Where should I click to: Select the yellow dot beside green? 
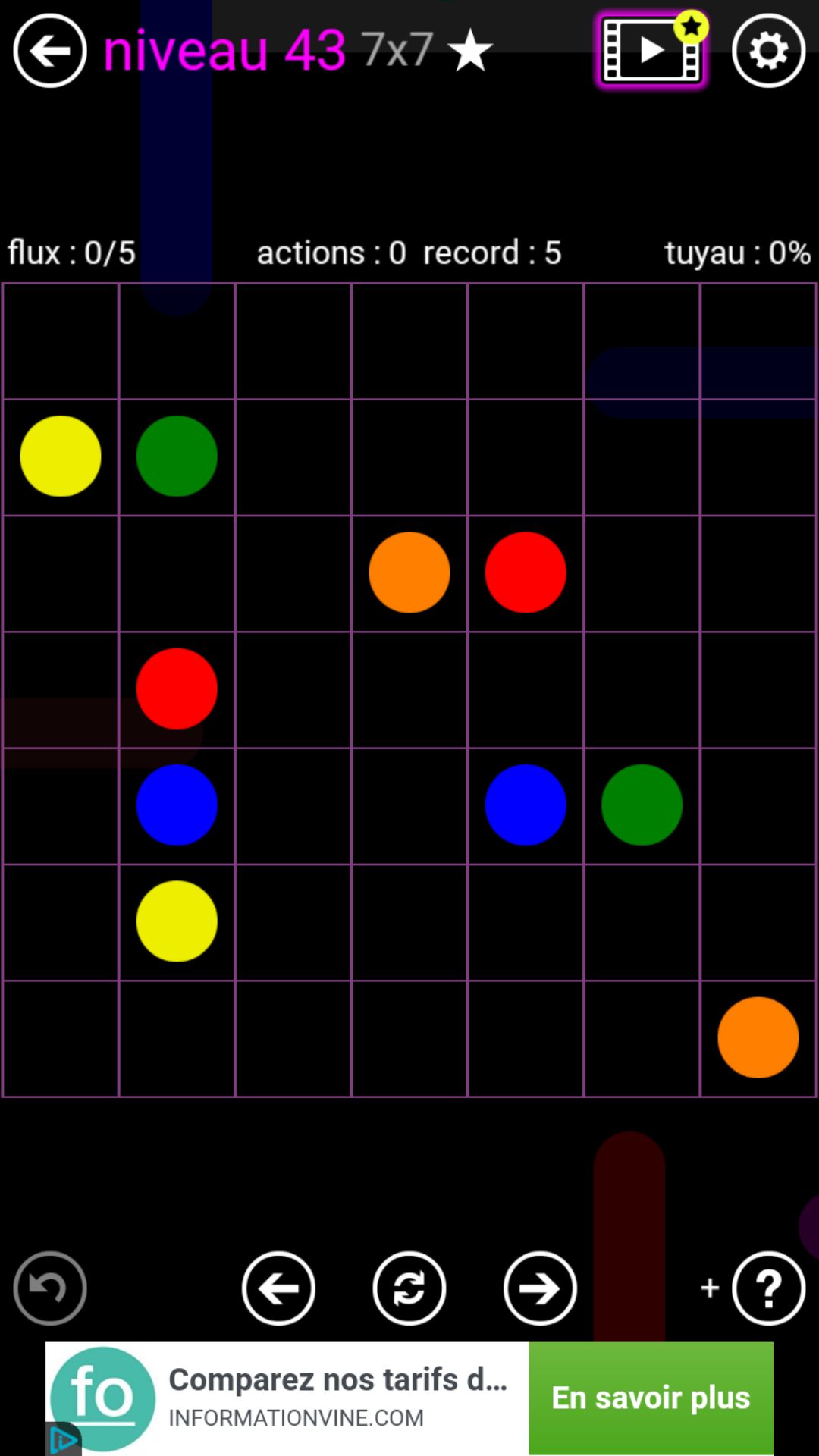pyautogui.click(x=61, y=456)
